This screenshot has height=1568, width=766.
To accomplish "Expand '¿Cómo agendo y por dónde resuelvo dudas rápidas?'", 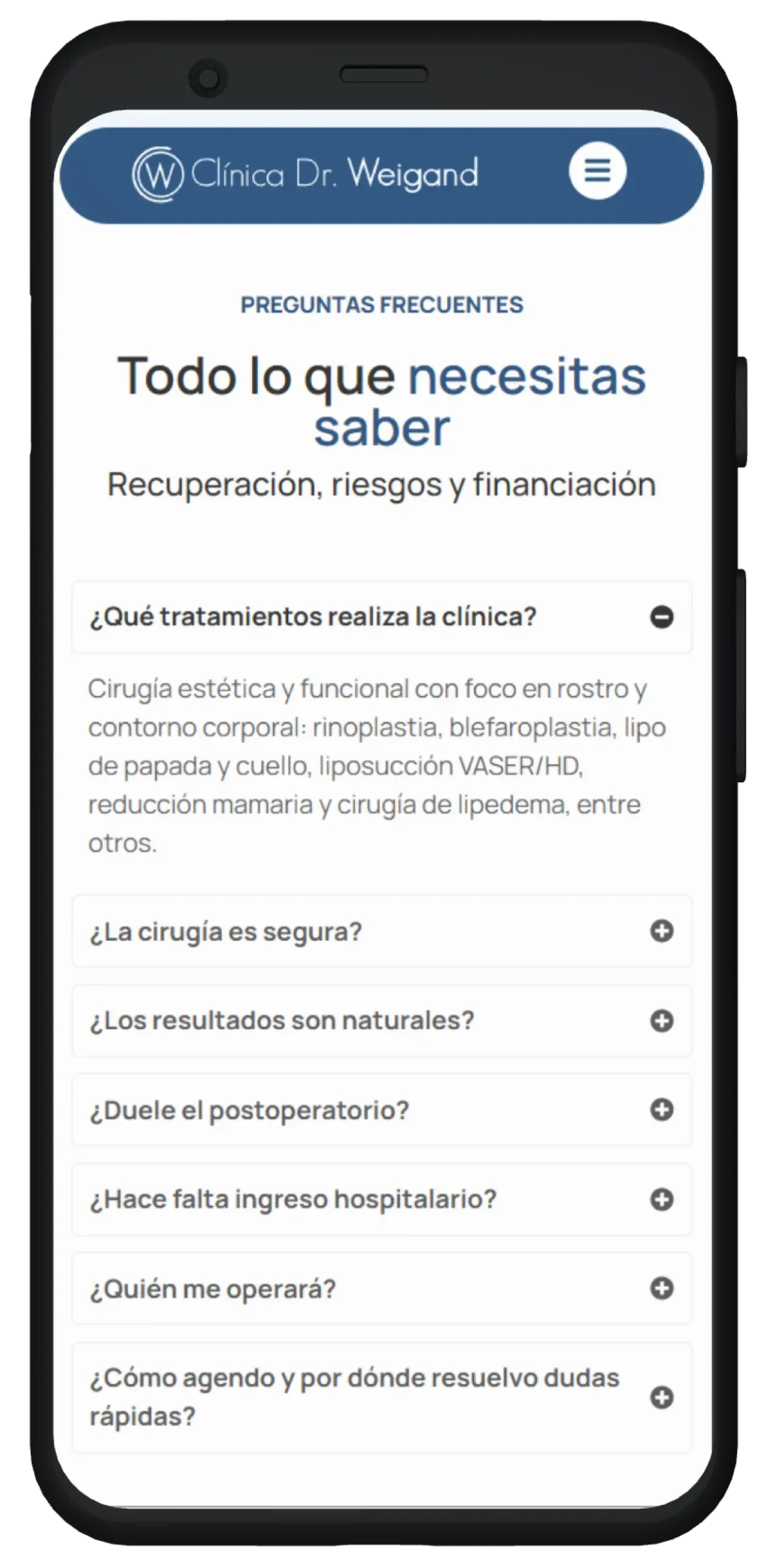I will [x=381, y=1397].
